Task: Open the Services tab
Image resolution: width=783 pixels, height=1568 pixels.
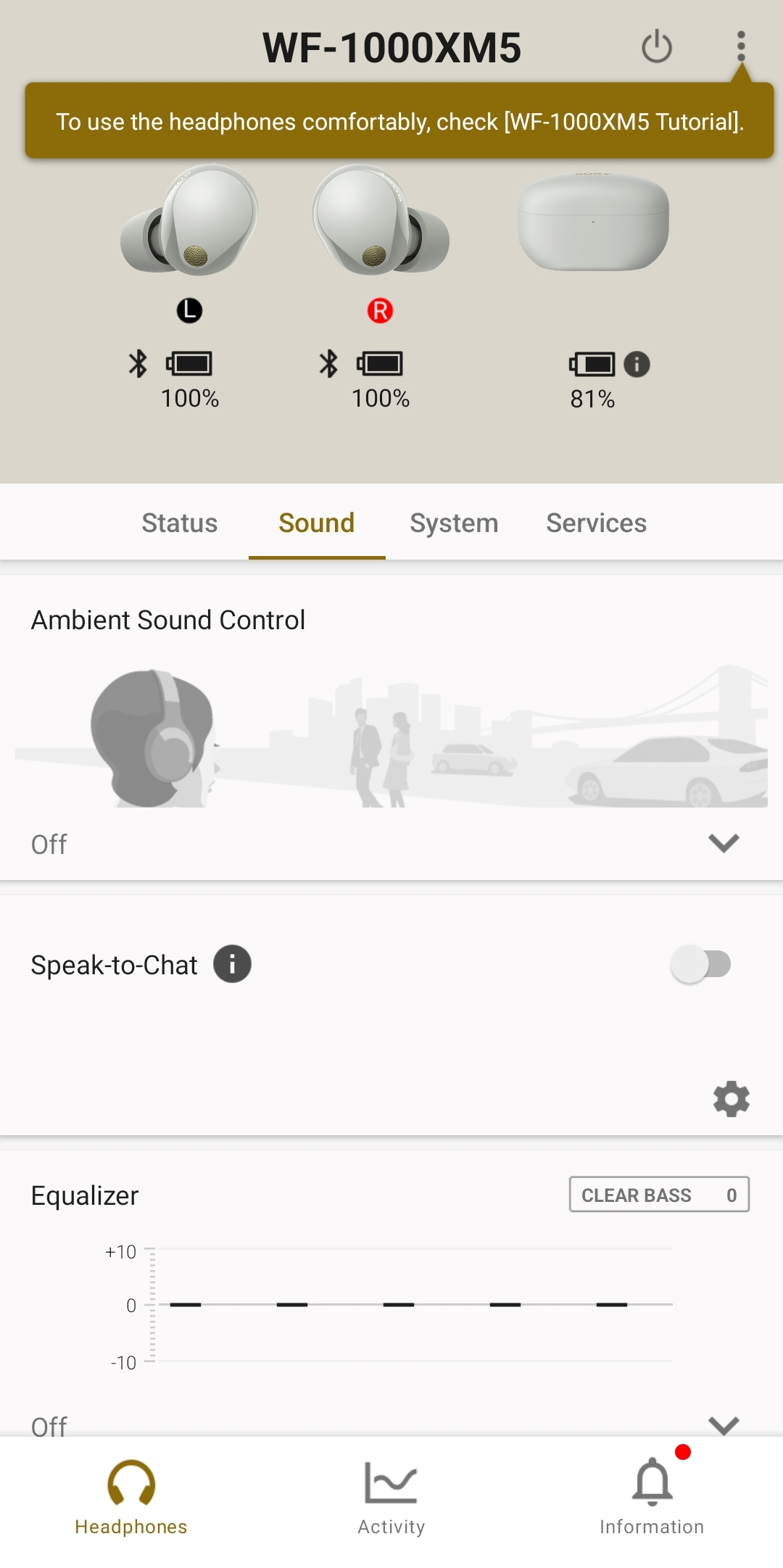Action: click(596, 523)
